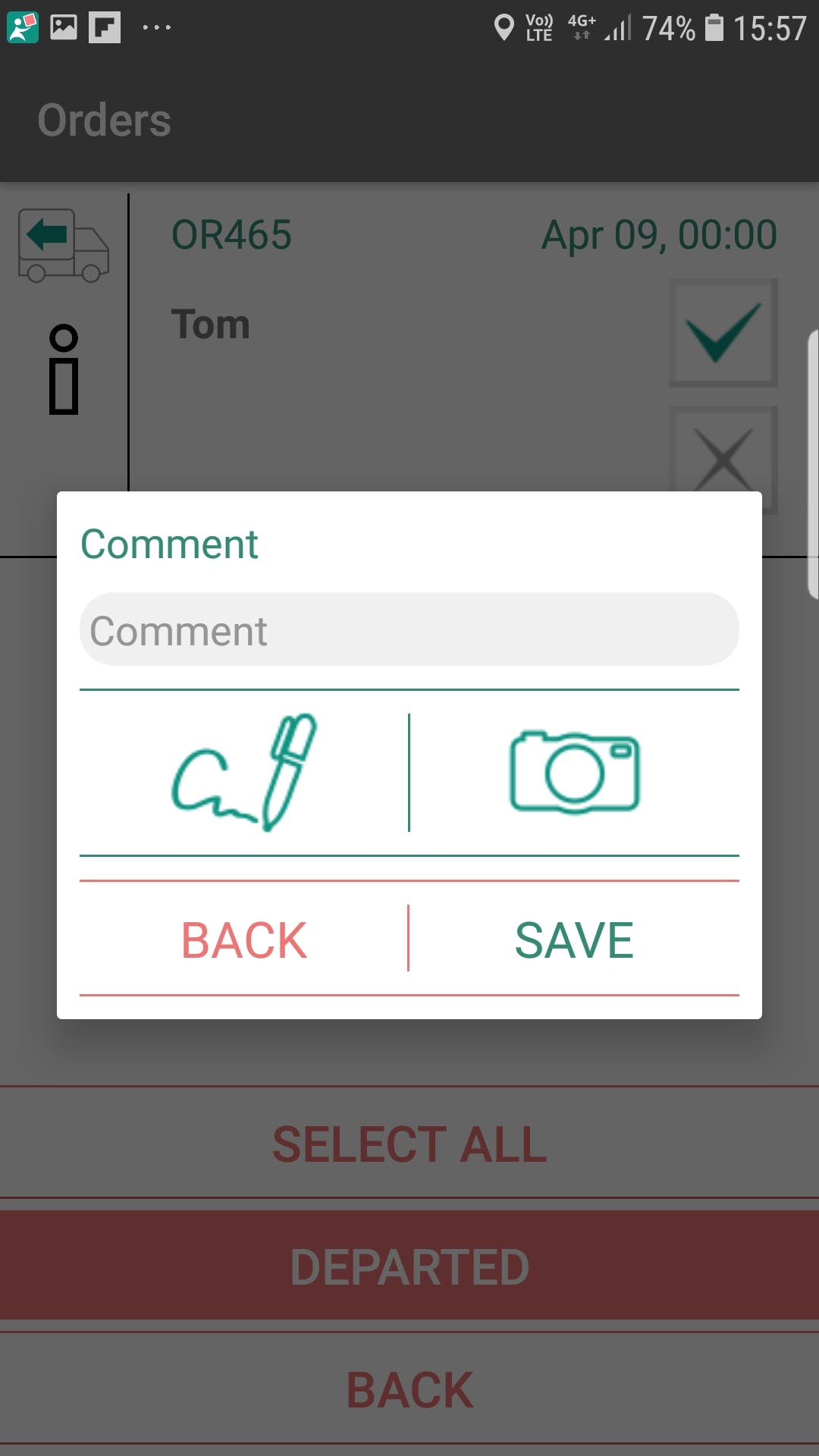Tap the Comment text field
This screenshot has height=1456, width=819.
409,629
